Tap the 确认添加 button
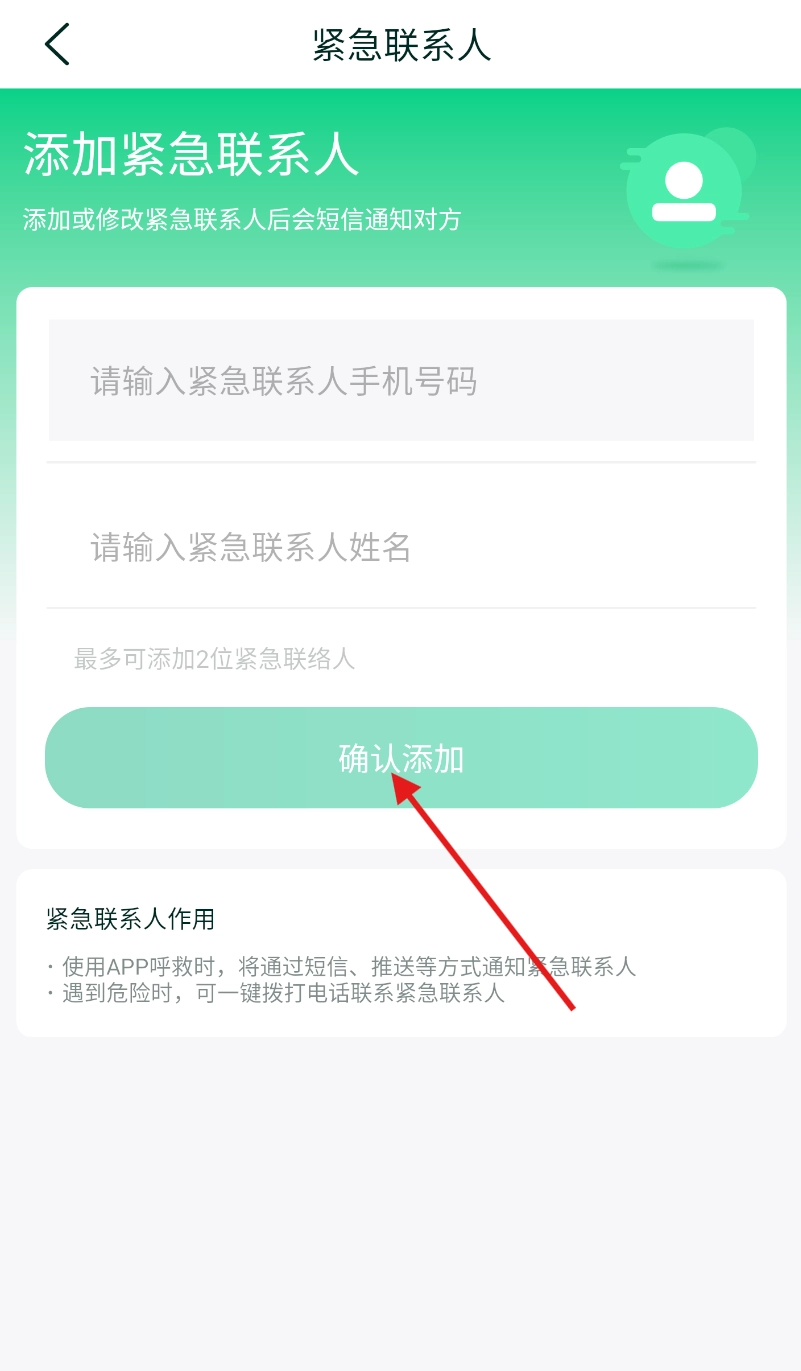The image size is (801, 1371). 400,758
